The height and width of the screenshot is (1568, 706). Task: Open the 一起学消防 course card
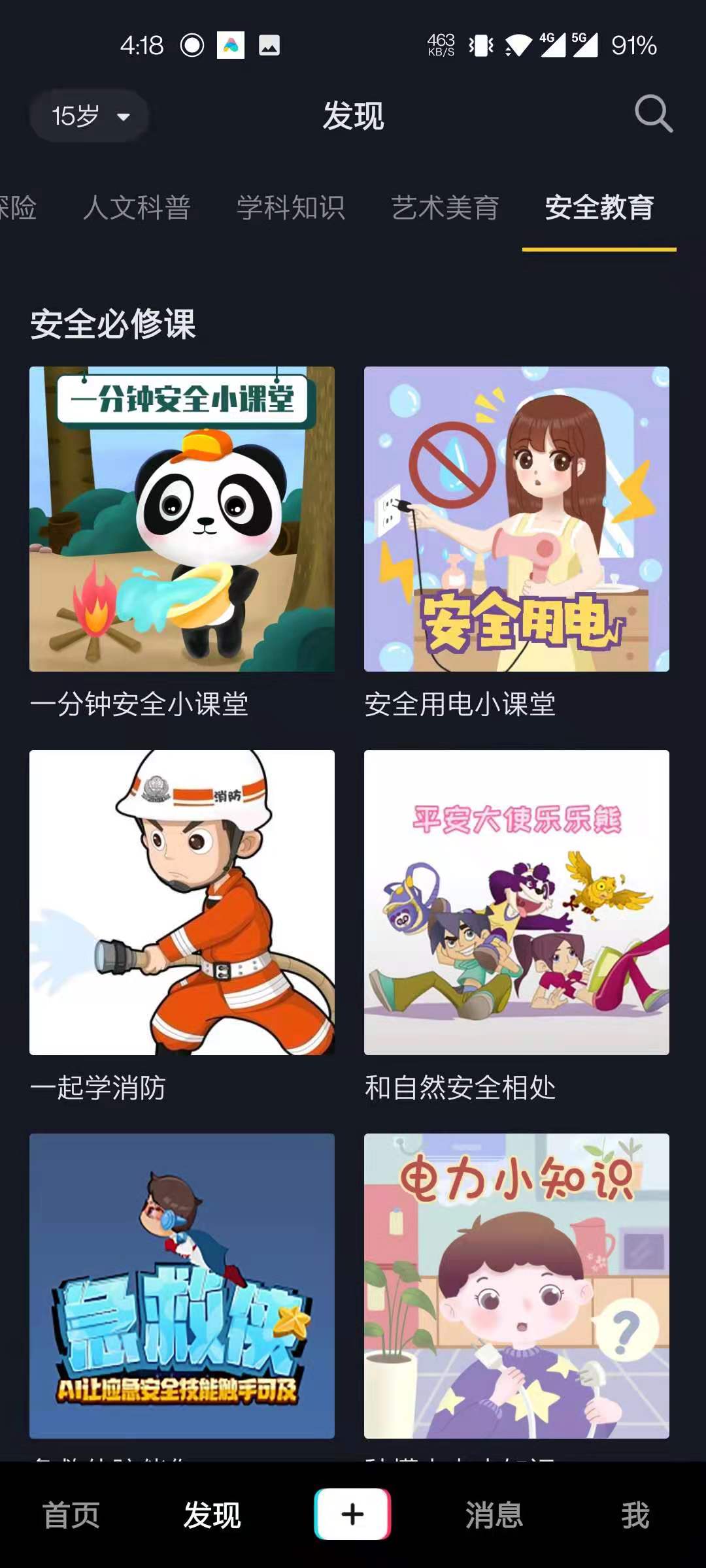coord(182,902)
